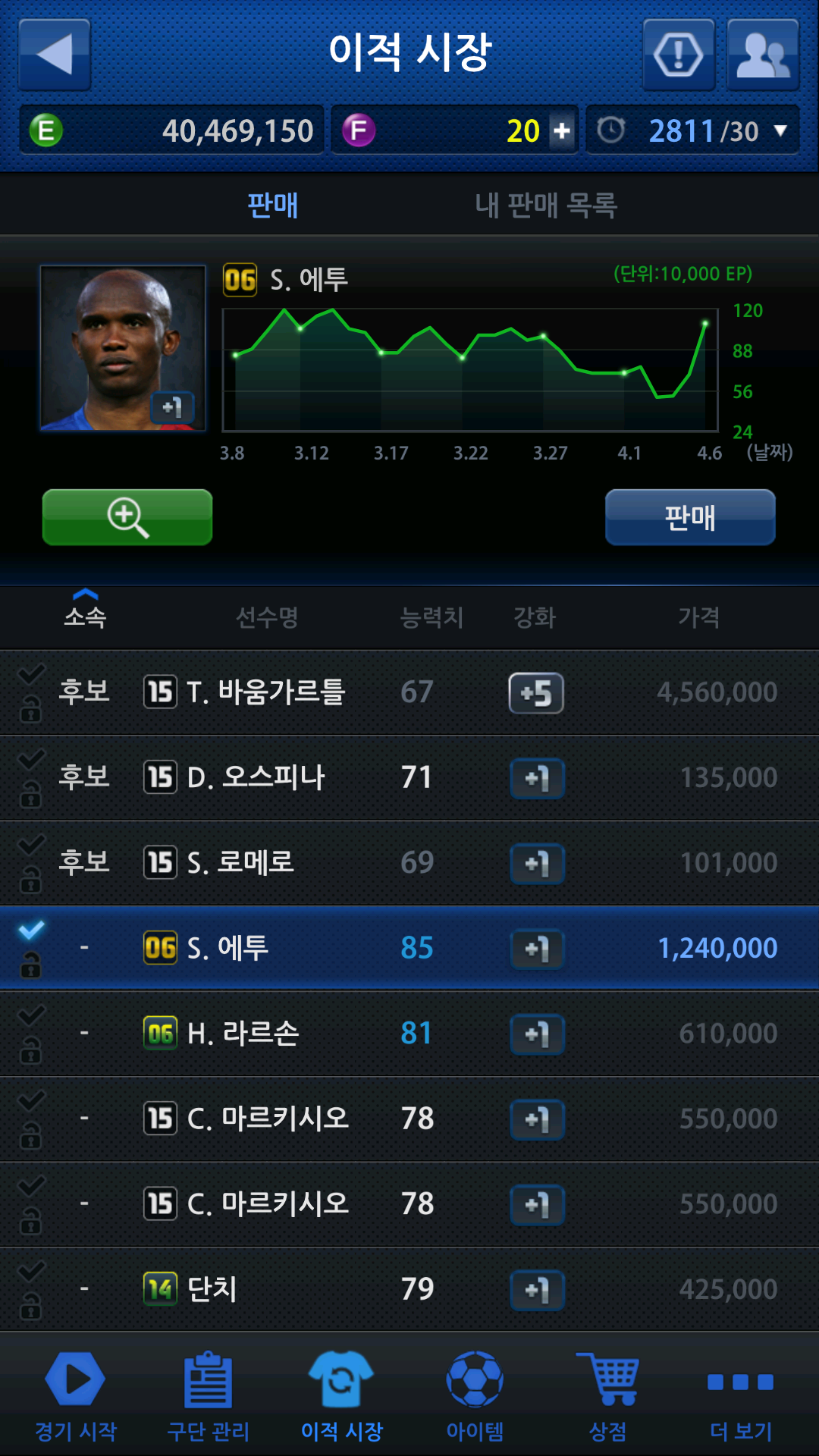Open the 구단 관리 tab

209,1397
